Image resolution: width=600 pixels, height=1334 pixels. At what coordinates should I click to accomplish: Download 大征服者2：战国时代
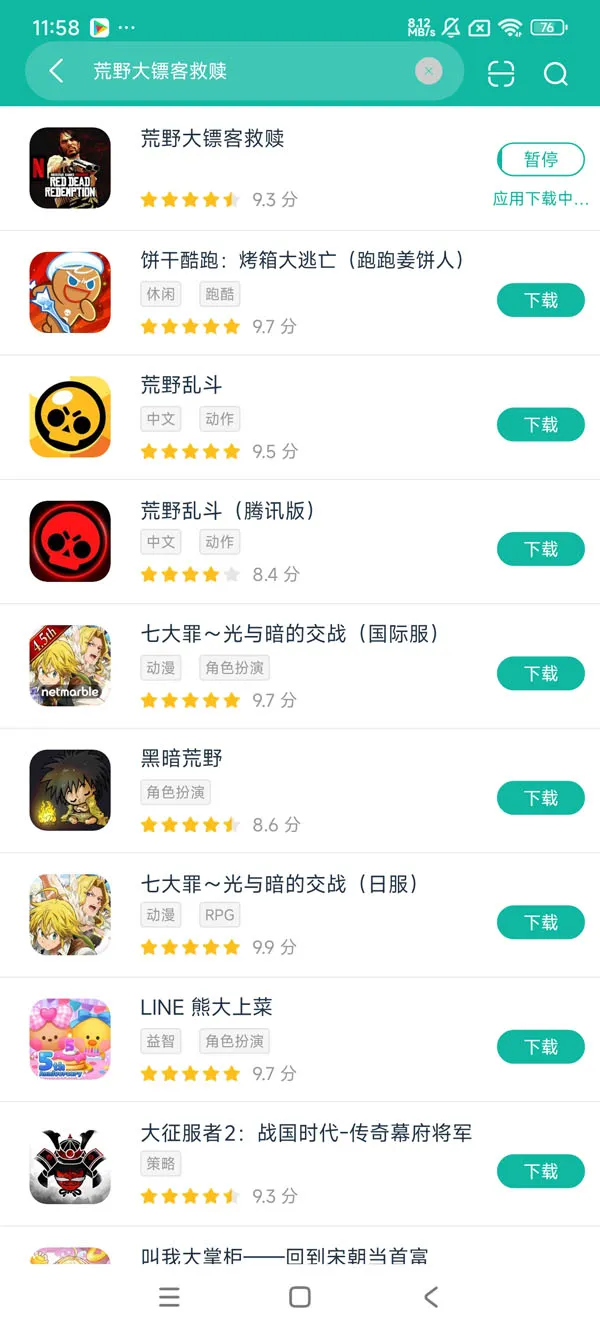coord(540,1171)
